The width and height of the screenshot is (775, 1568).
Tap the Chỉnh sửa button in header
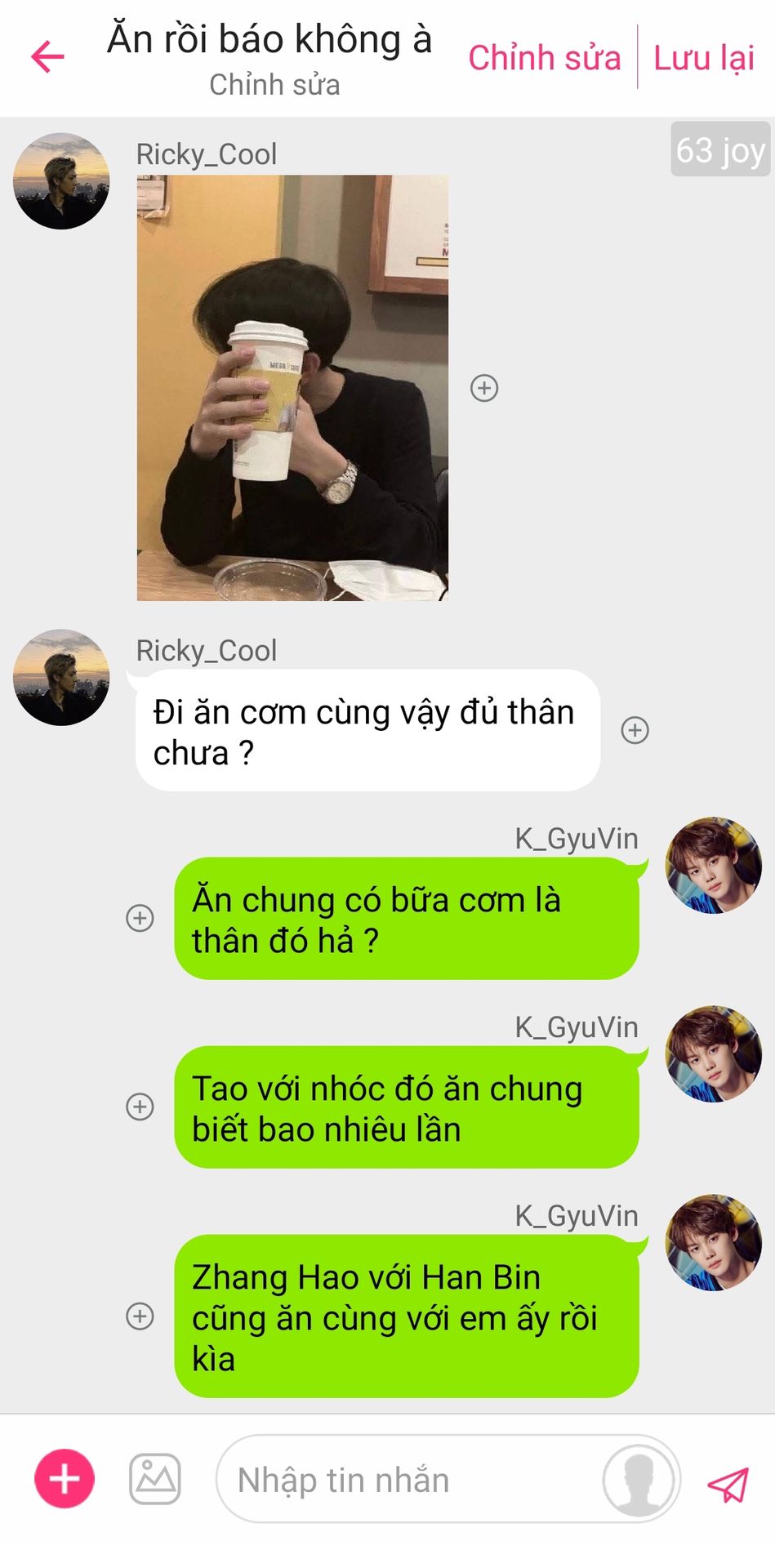(544, 58)
